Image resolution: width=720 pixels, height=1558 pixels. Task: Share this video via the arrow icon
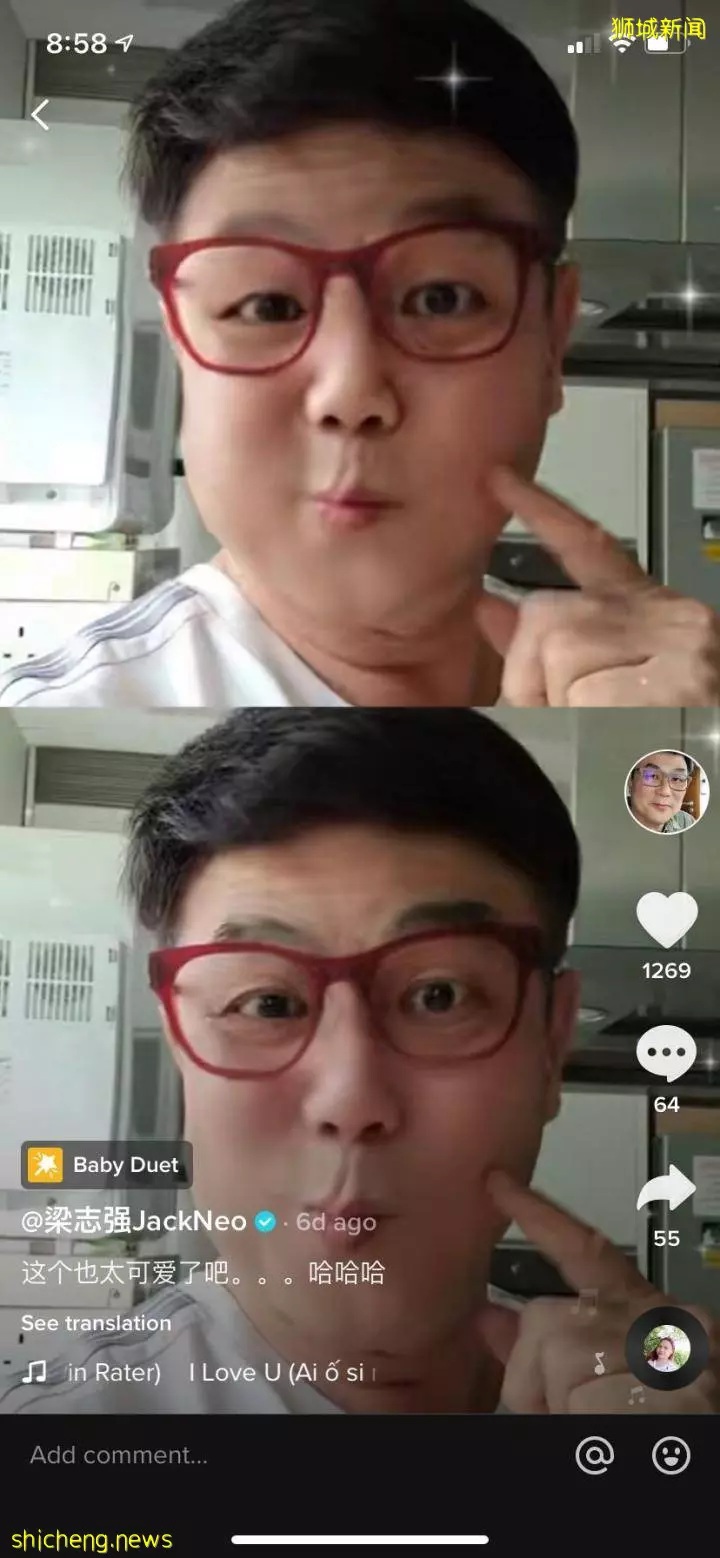click(666, 1190)
